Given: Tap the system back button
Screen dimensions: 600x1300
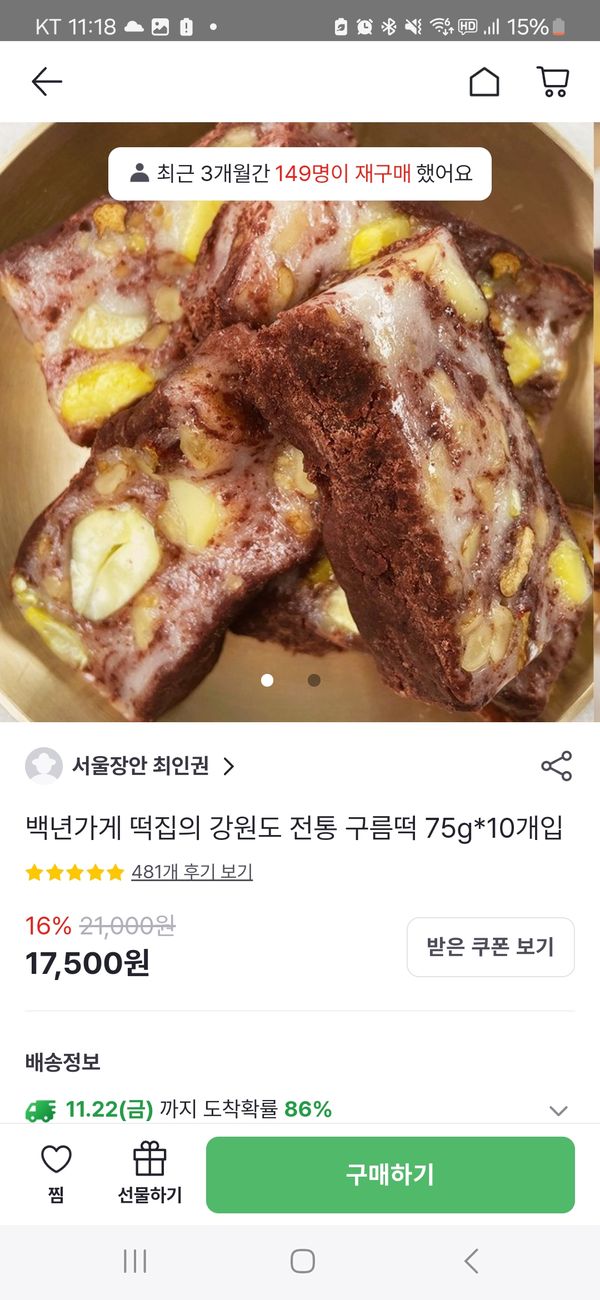Looking at the screenshot, I should click(x=471, y=1261).
